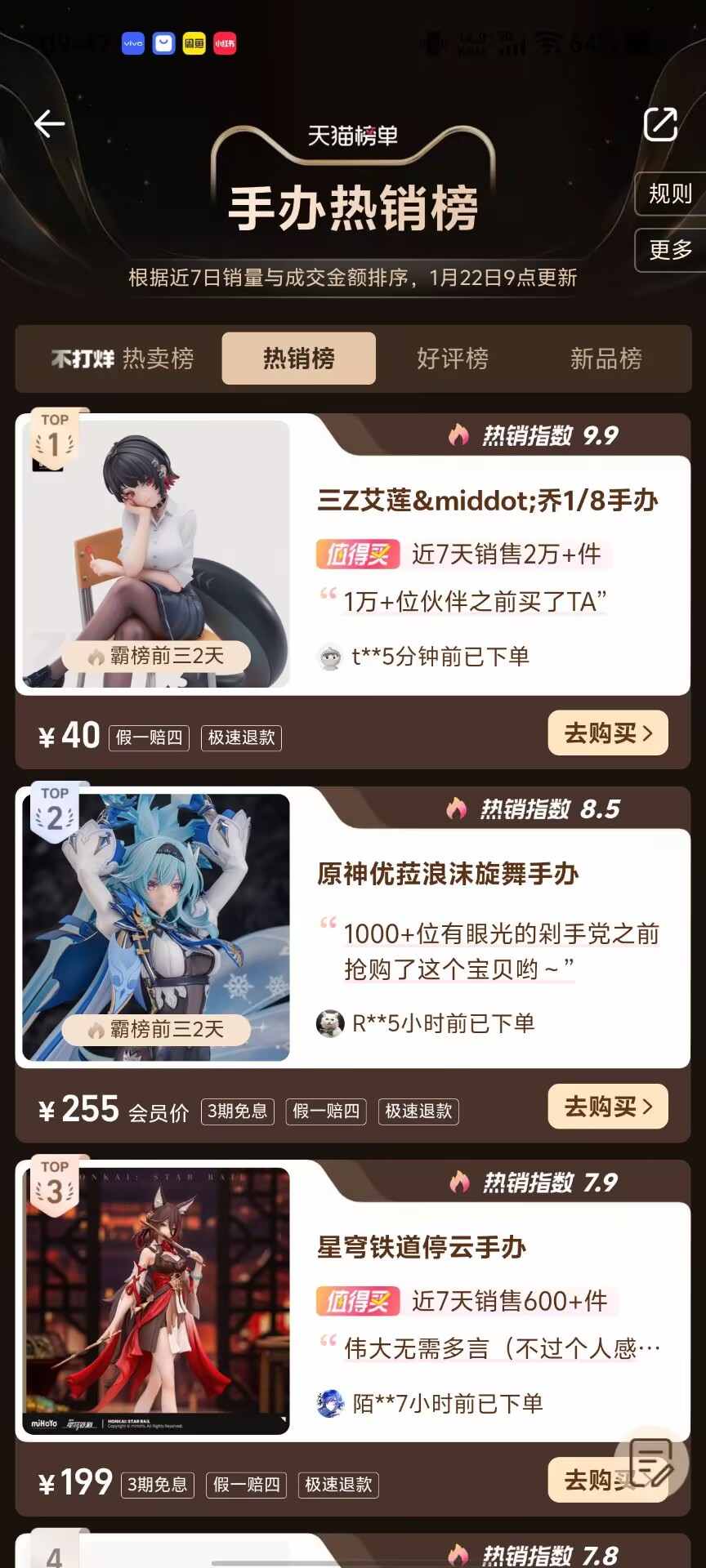This screenshot has width=706, height=1568.
Task: Switch to the 热卖榜 tab
Action: (x=123, y=359)
